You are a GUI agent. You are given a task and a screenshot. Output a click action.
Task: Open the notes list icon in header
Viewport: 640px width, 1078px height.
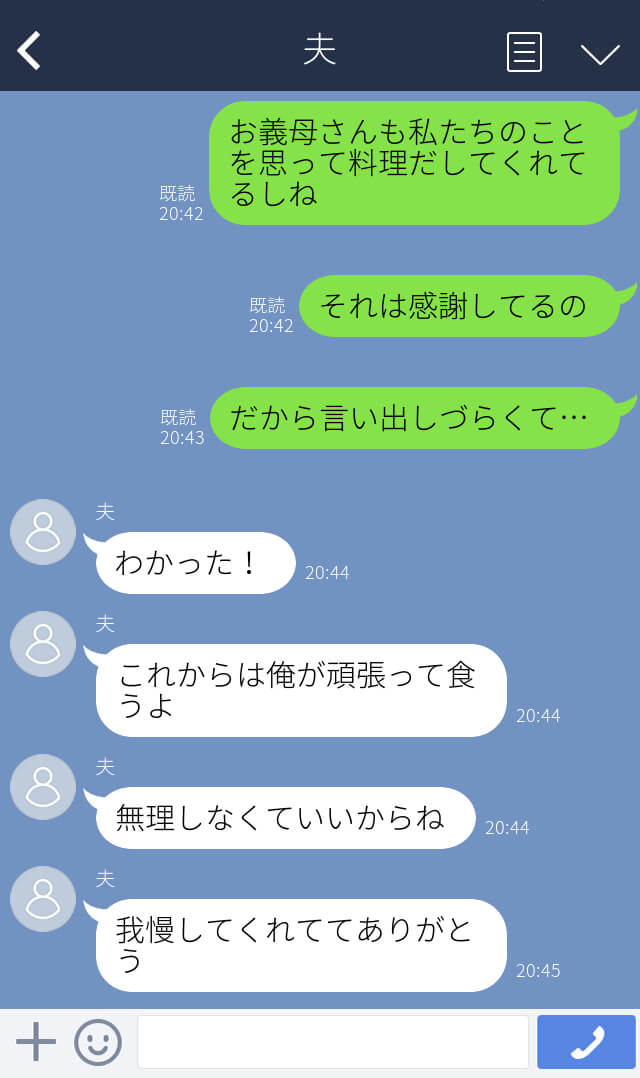525,52
